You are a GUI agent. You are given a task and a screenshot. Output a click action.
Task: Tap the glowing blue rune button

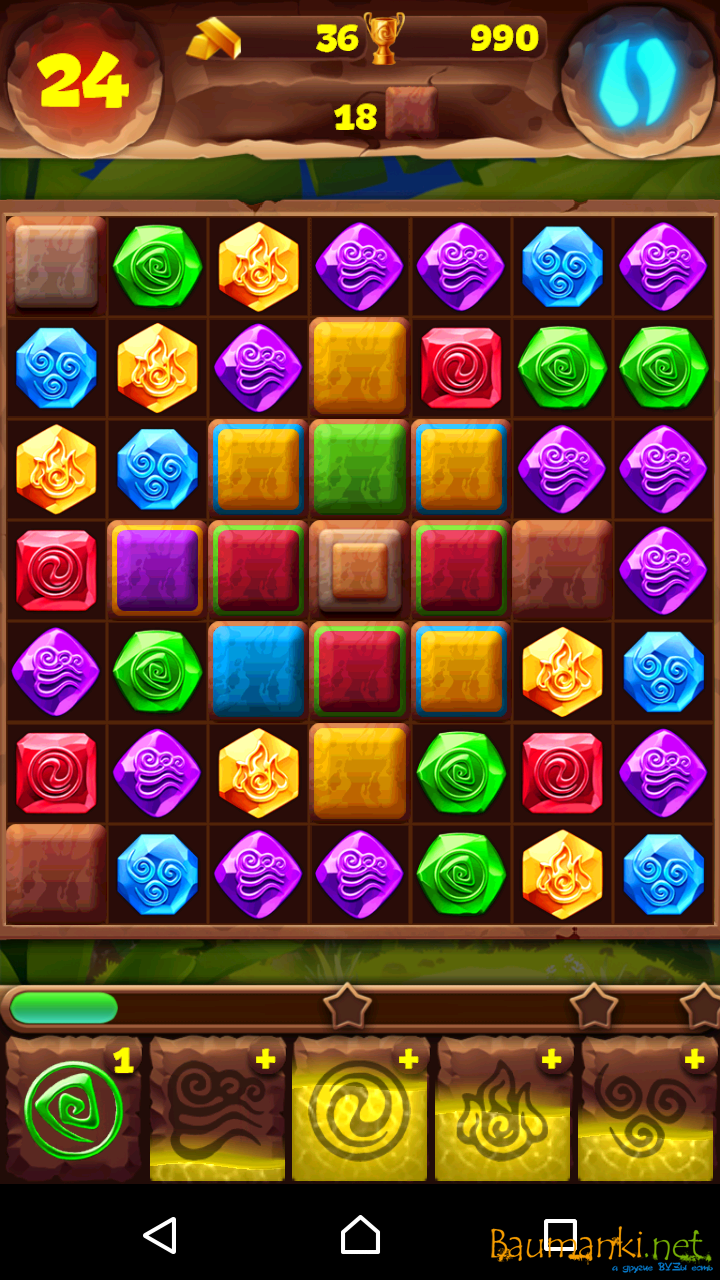(x=637, y=80)
